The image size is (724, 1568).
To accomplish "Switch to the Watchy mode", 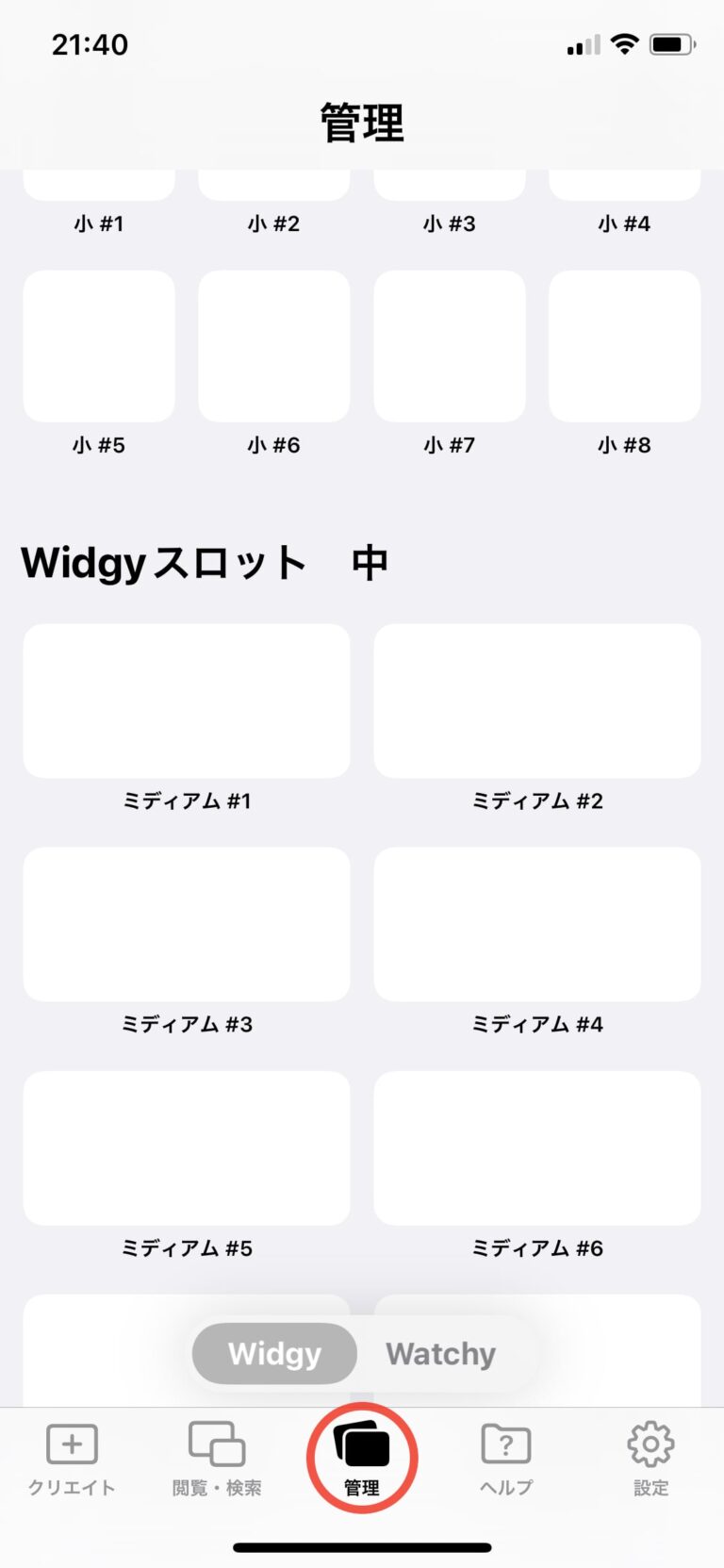I will coord(439,1353).
